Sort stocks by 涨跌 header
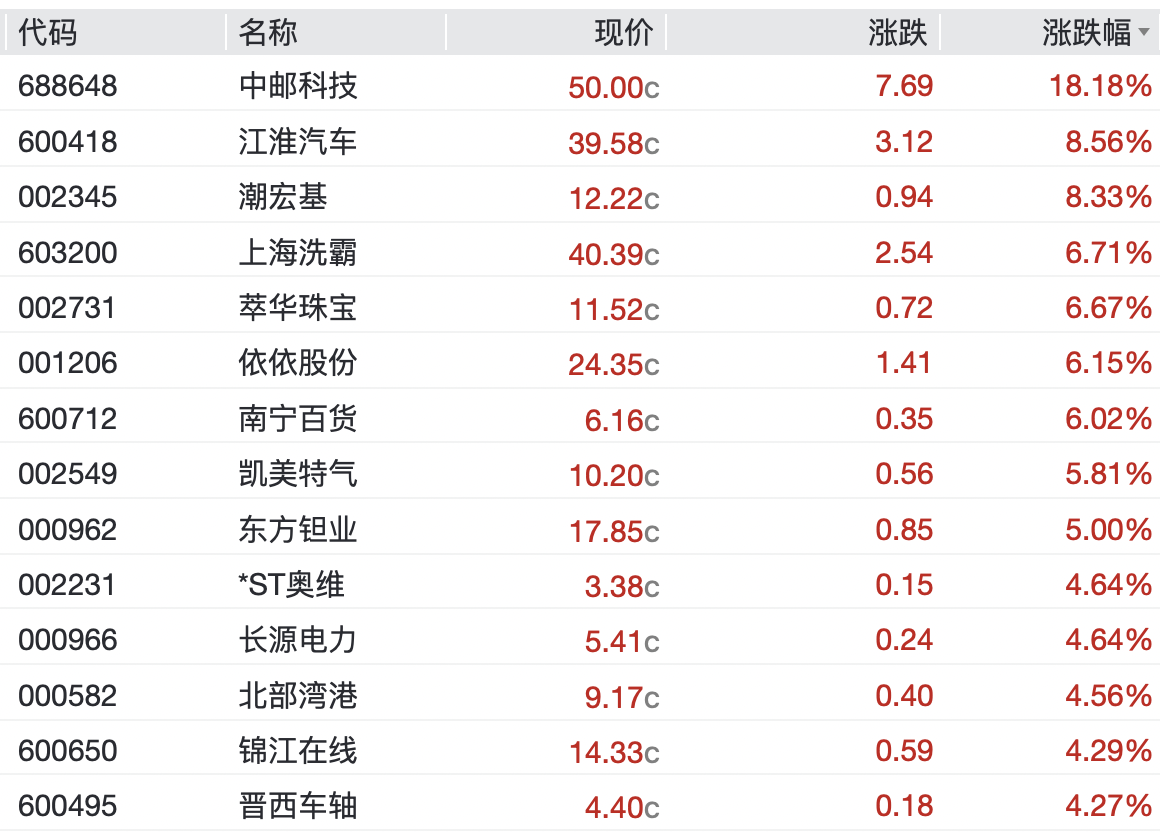The width and height of the screenshot is (1160, 832). click(897, 33)
